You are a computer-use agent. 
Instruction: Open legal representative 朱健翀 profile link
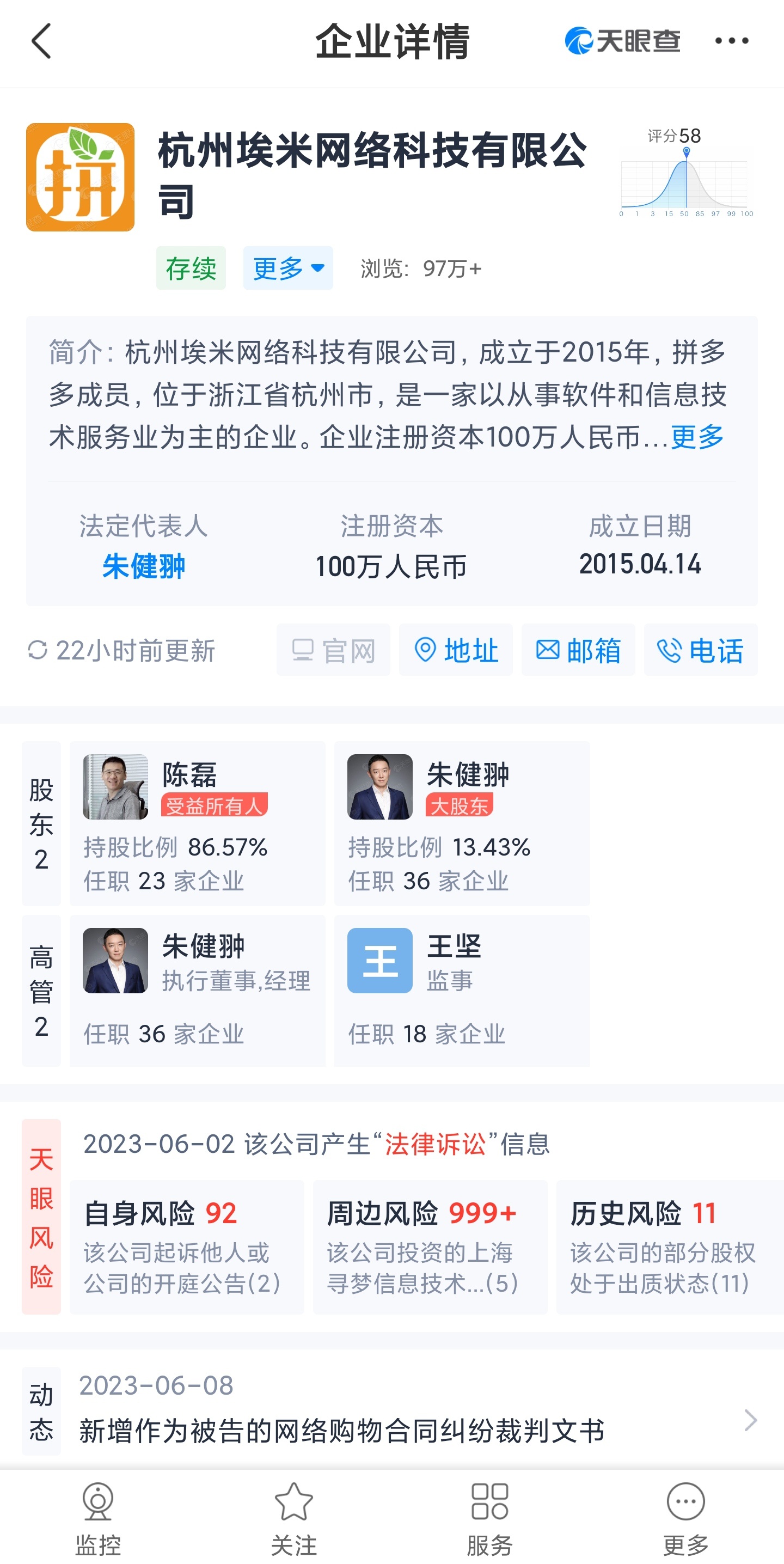[144, 566]
